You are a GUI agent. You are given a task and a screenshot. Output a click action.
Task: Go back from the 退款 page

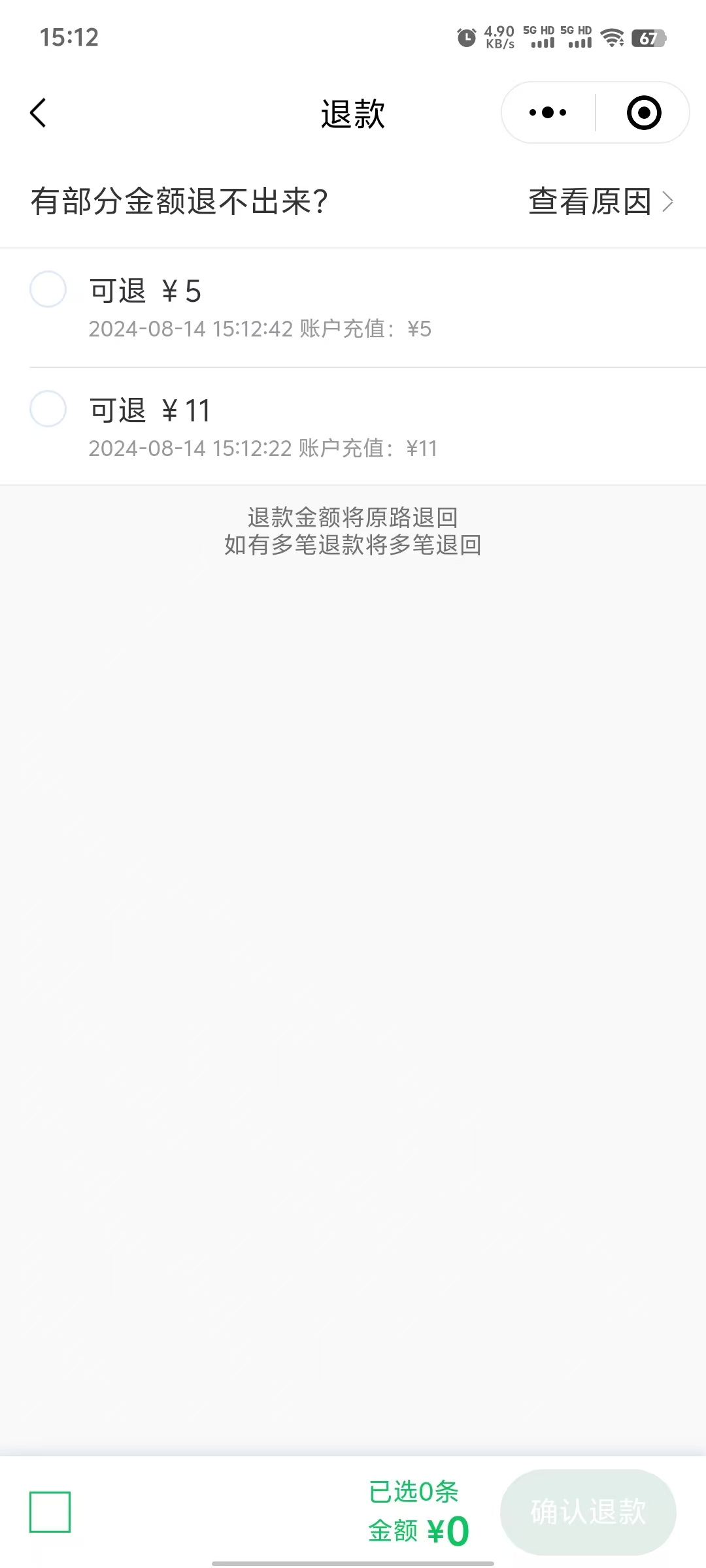point(39,113)
